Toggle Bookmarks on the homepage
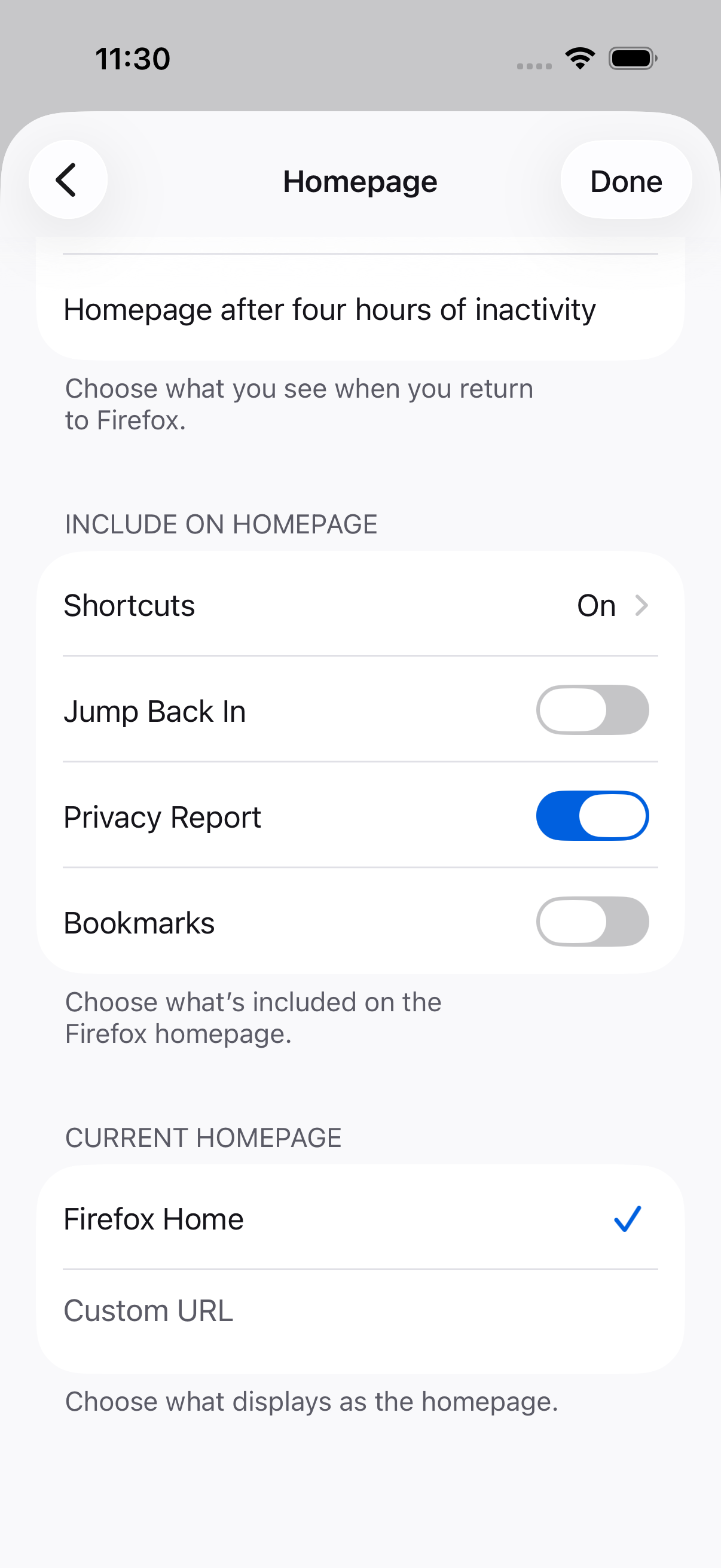 tap(592, 922)
